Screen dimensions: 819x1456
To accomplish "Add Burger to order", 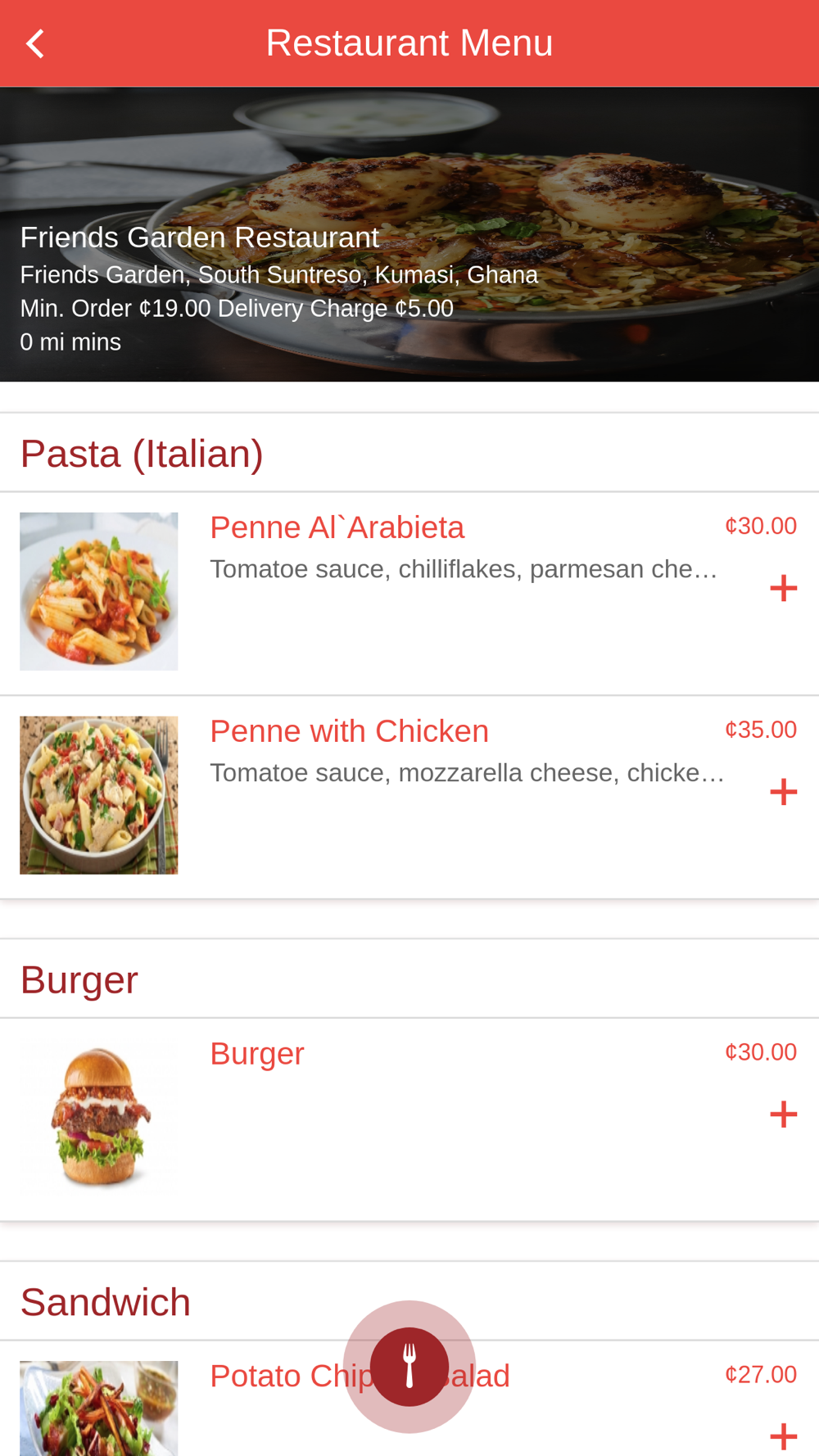I will 783,1114.
